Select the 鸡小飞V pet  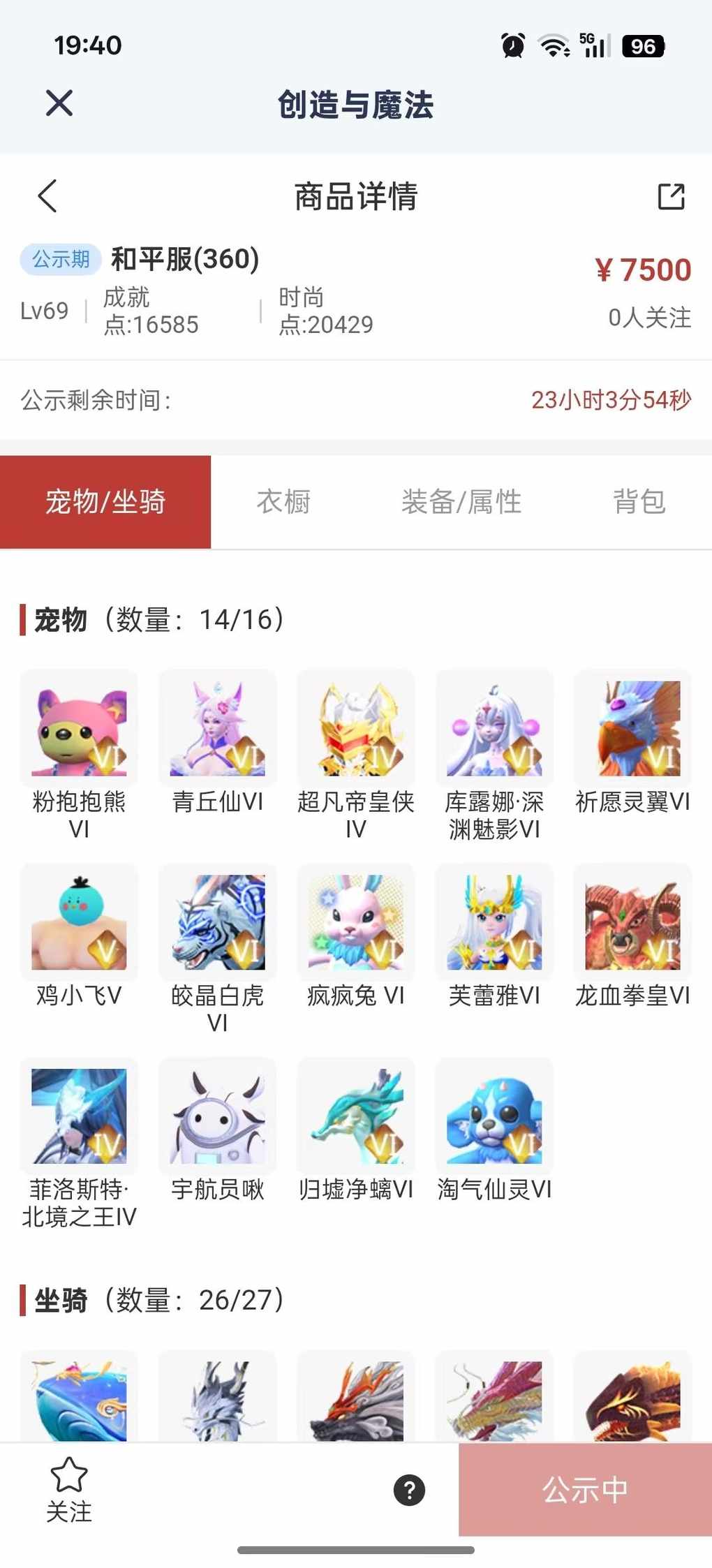(x=79, y=922)
